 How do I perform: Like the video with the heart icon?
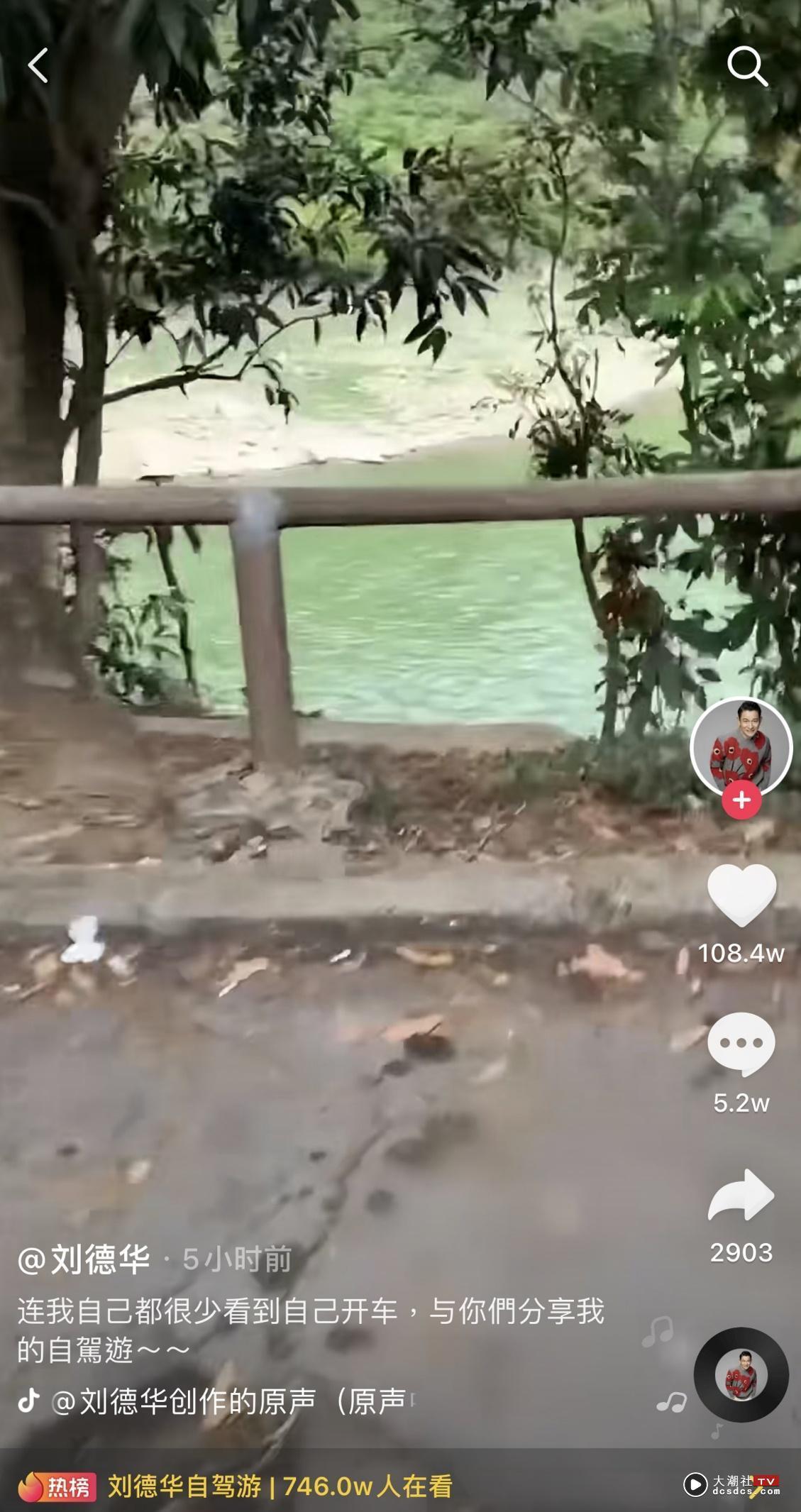click(741, 895)
